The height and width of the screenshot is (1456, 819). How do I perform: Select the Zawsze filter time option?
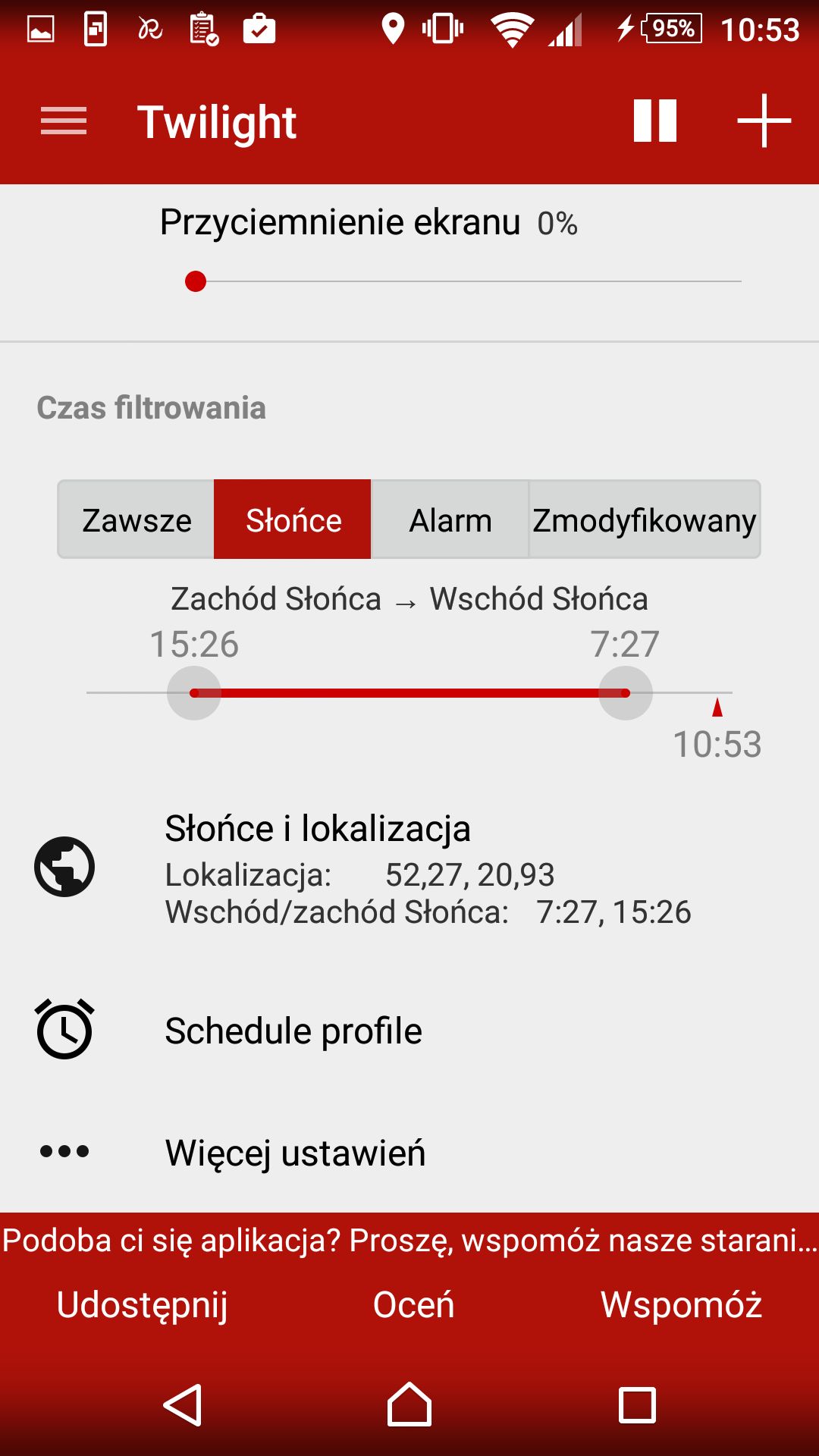[x=136, y=520]
